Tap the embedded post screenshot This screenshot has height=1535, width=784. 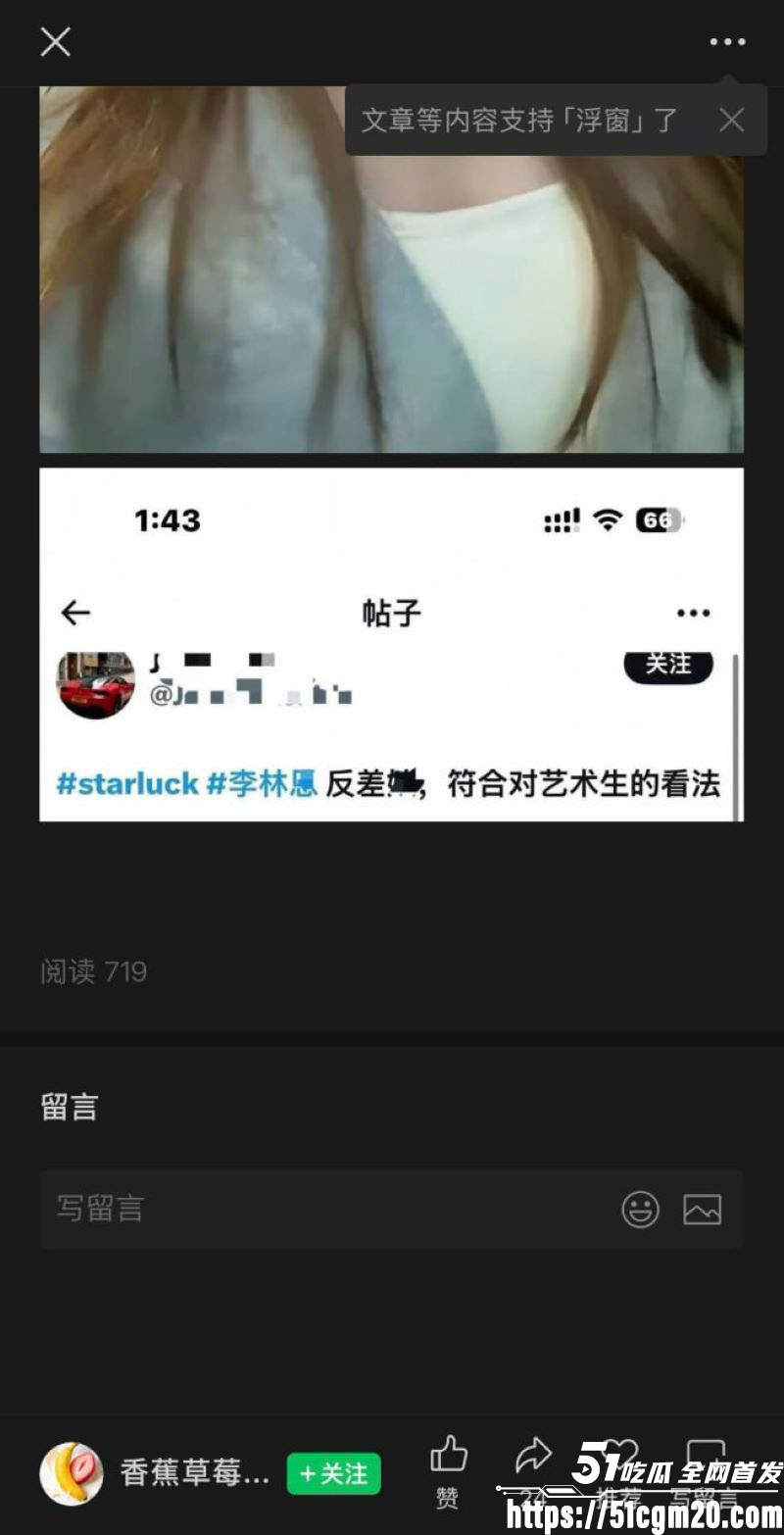tap(392, 647)
